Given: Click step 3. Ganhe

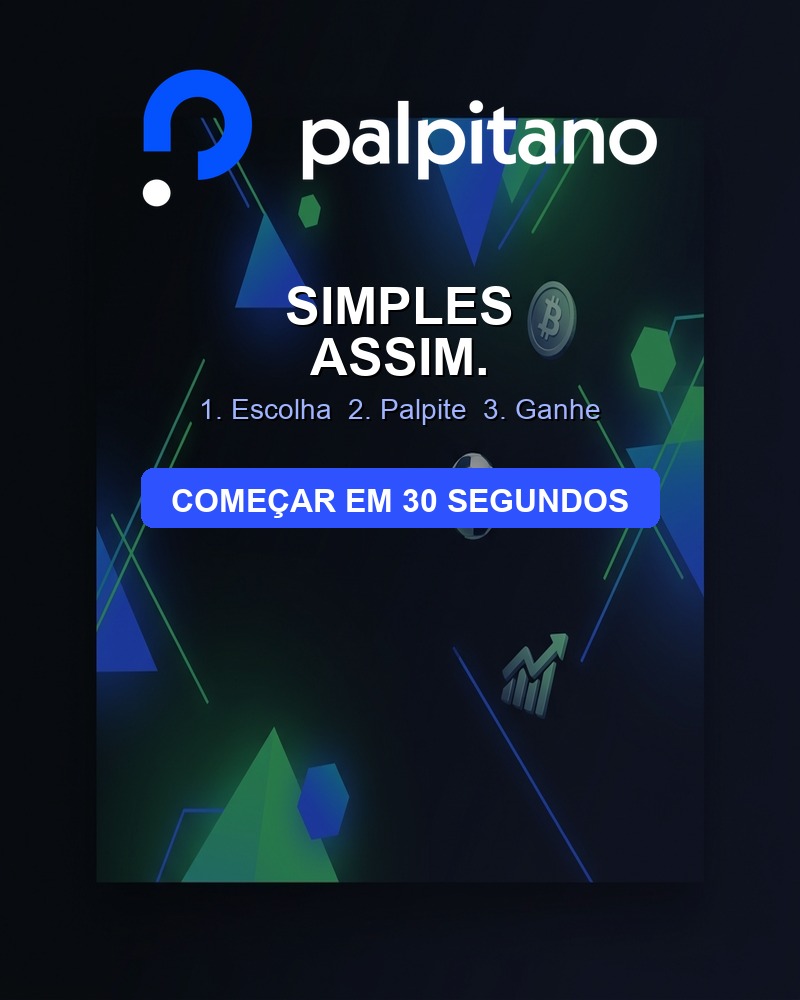Looking at the screenshot, I should [540, 408].
